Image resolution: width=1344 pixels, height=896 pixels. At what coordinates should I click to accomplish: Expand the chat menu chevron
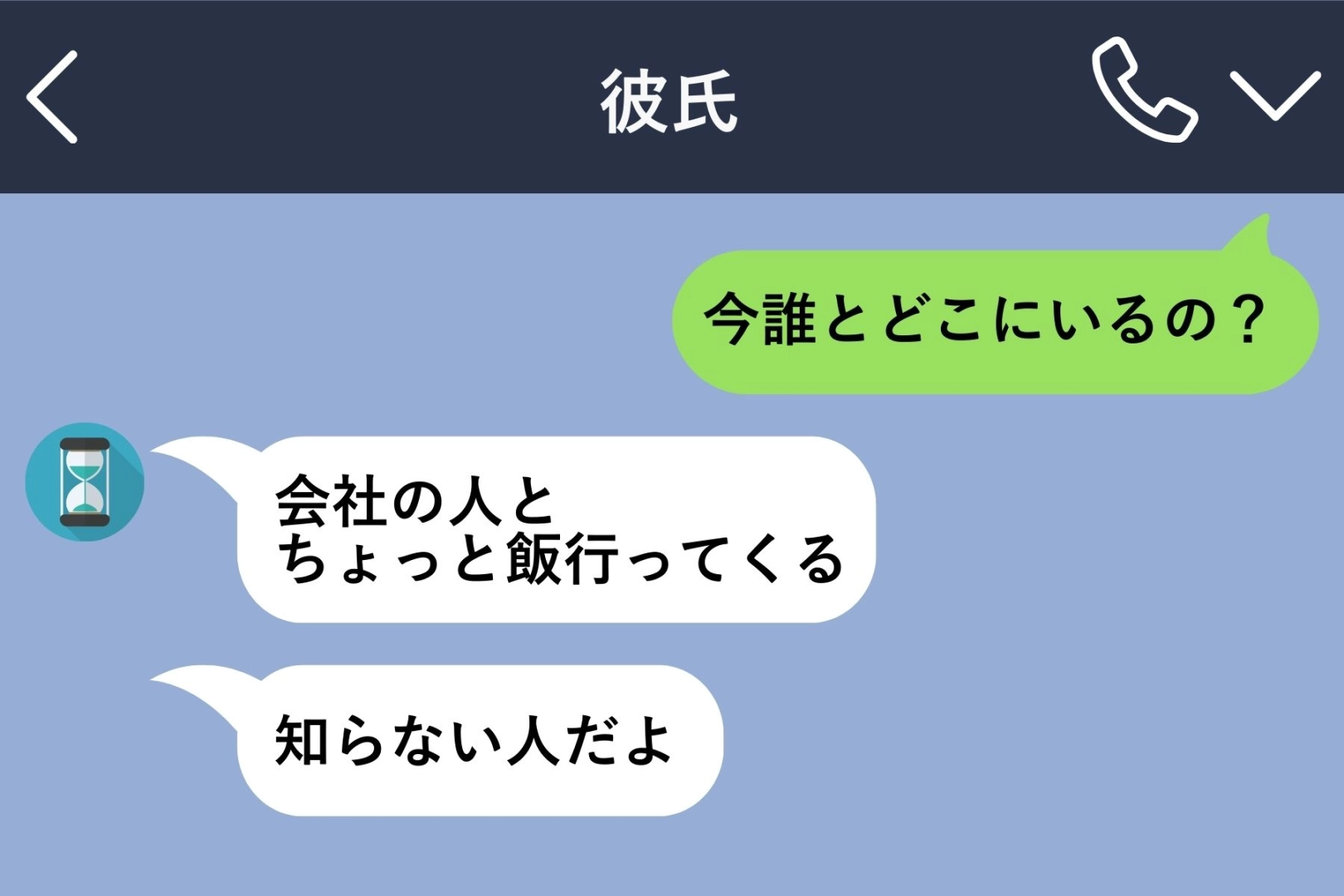point(1274,95)
